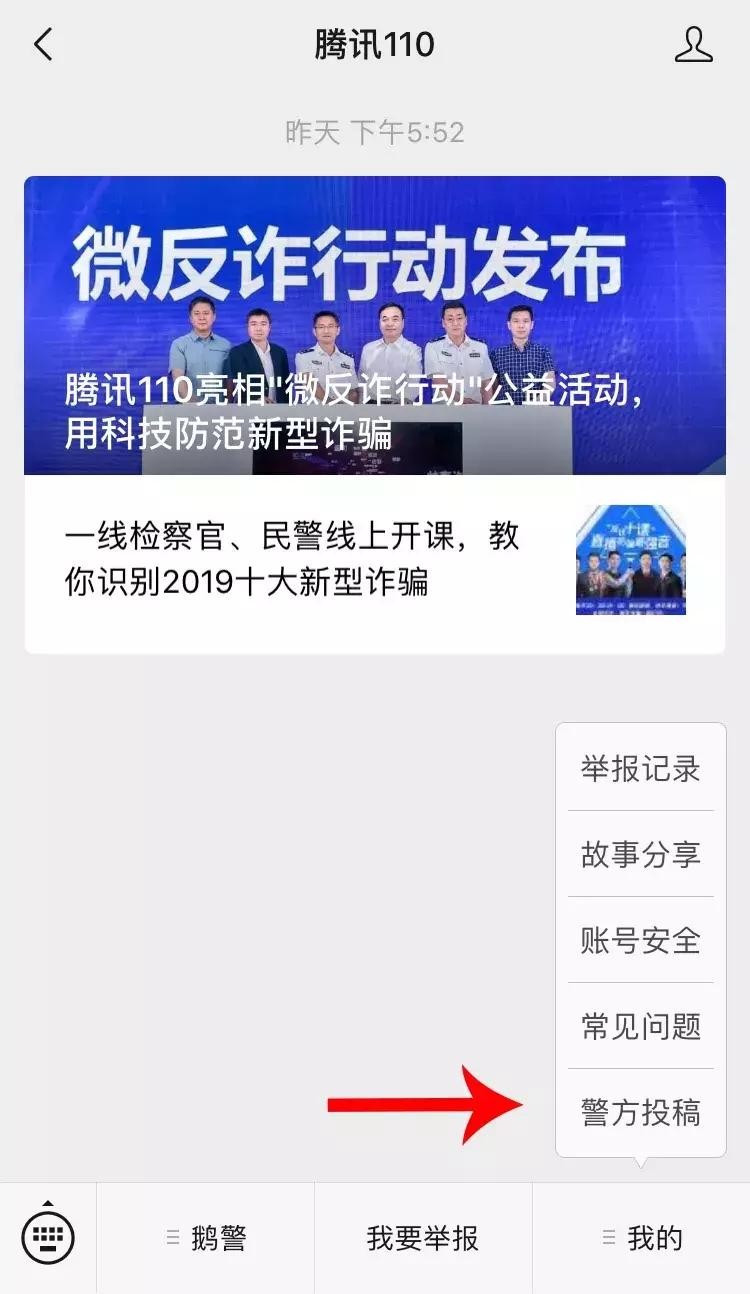The image size is (750, 1294).
Task: Expand the 鹅警 bottom menu
Action: 206,1238
